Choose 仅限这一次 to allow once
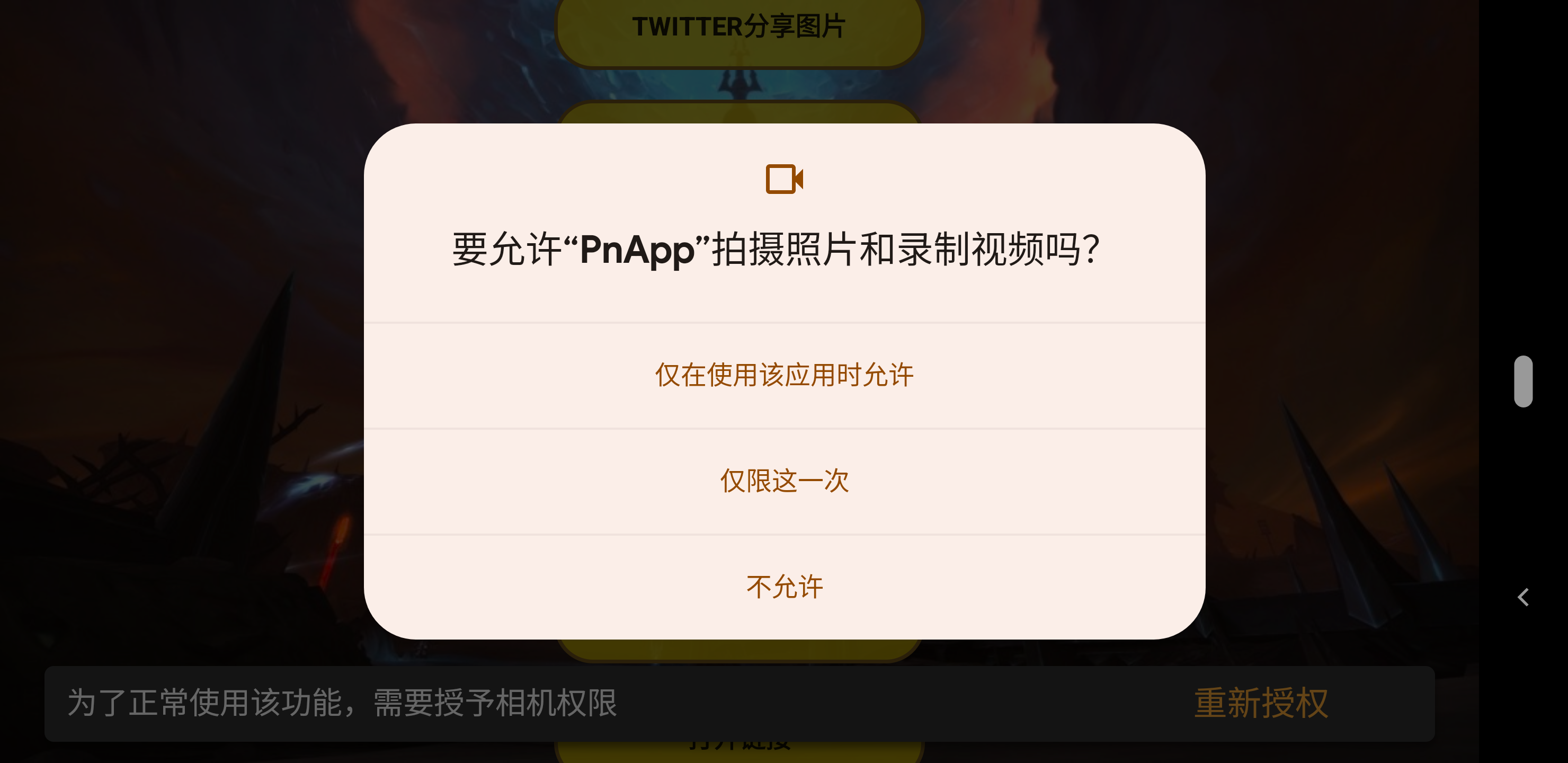1568x763 pixels. click(x=784, y=481)
